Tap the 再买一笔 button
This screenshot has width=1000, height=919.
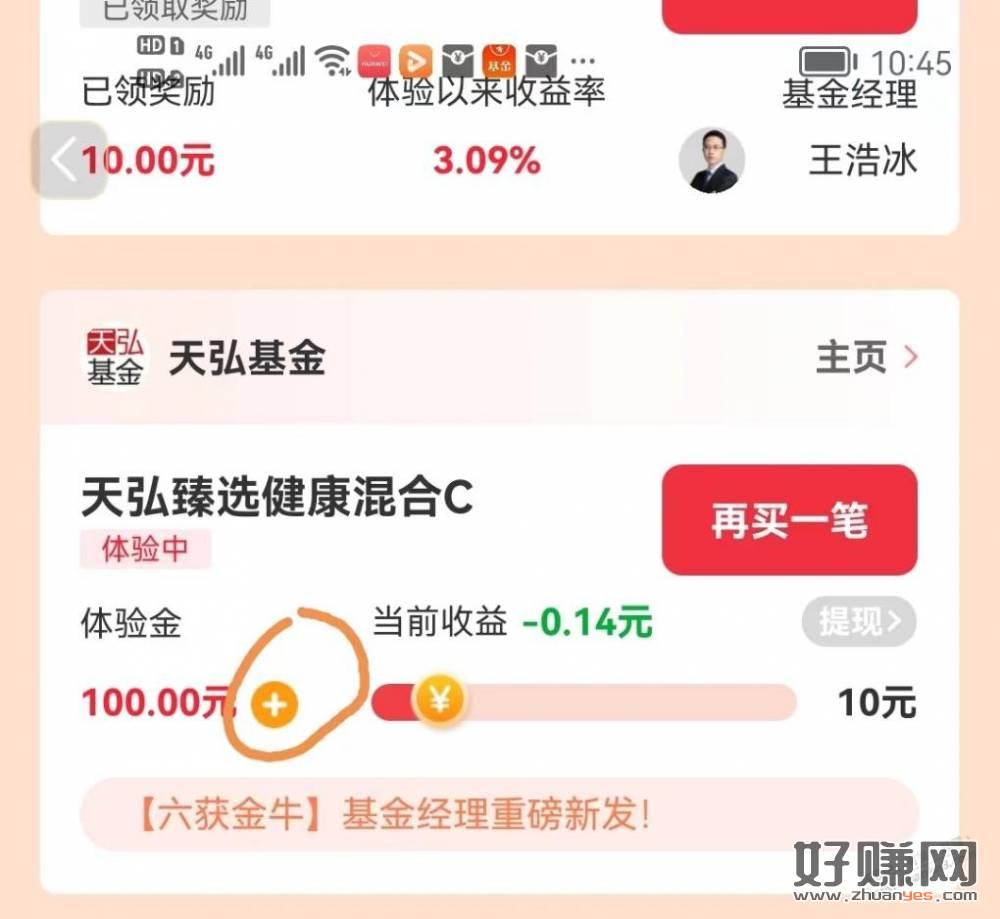pyautogui.click(x=789, y=520)
